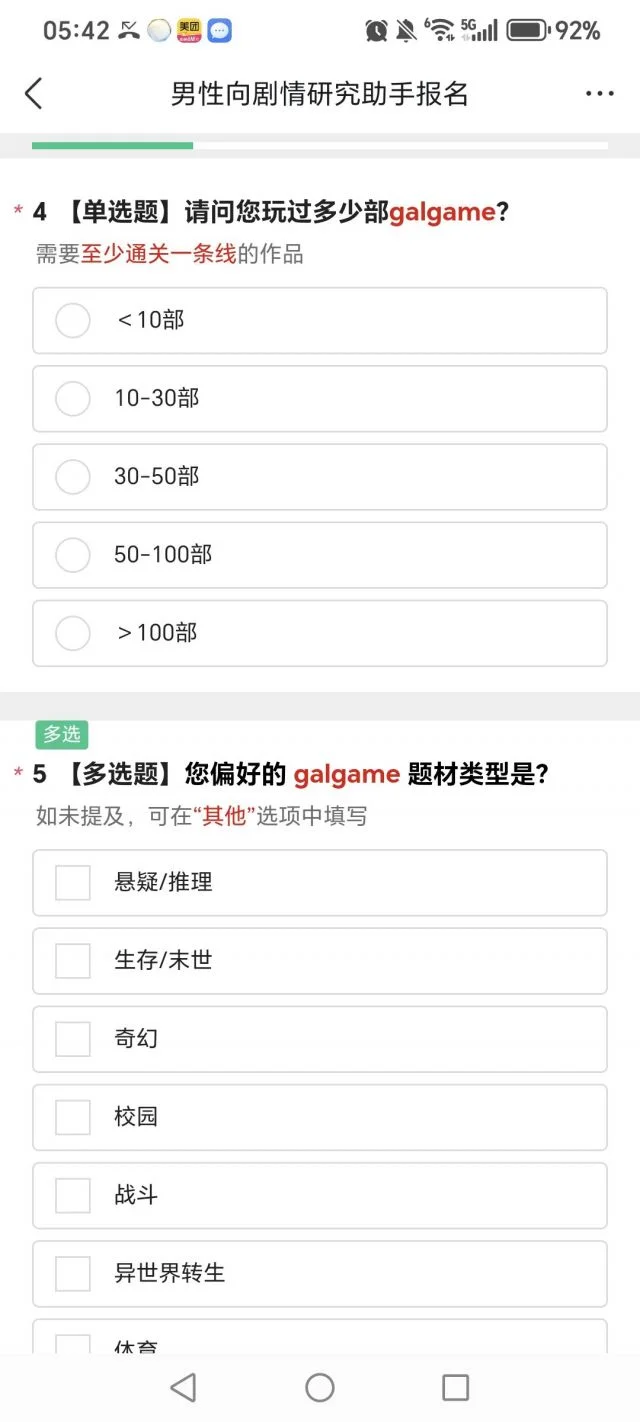Check the 悬疑/推理 genre box
Viewport: 640px width, 1422px height.
click(320, 883)
